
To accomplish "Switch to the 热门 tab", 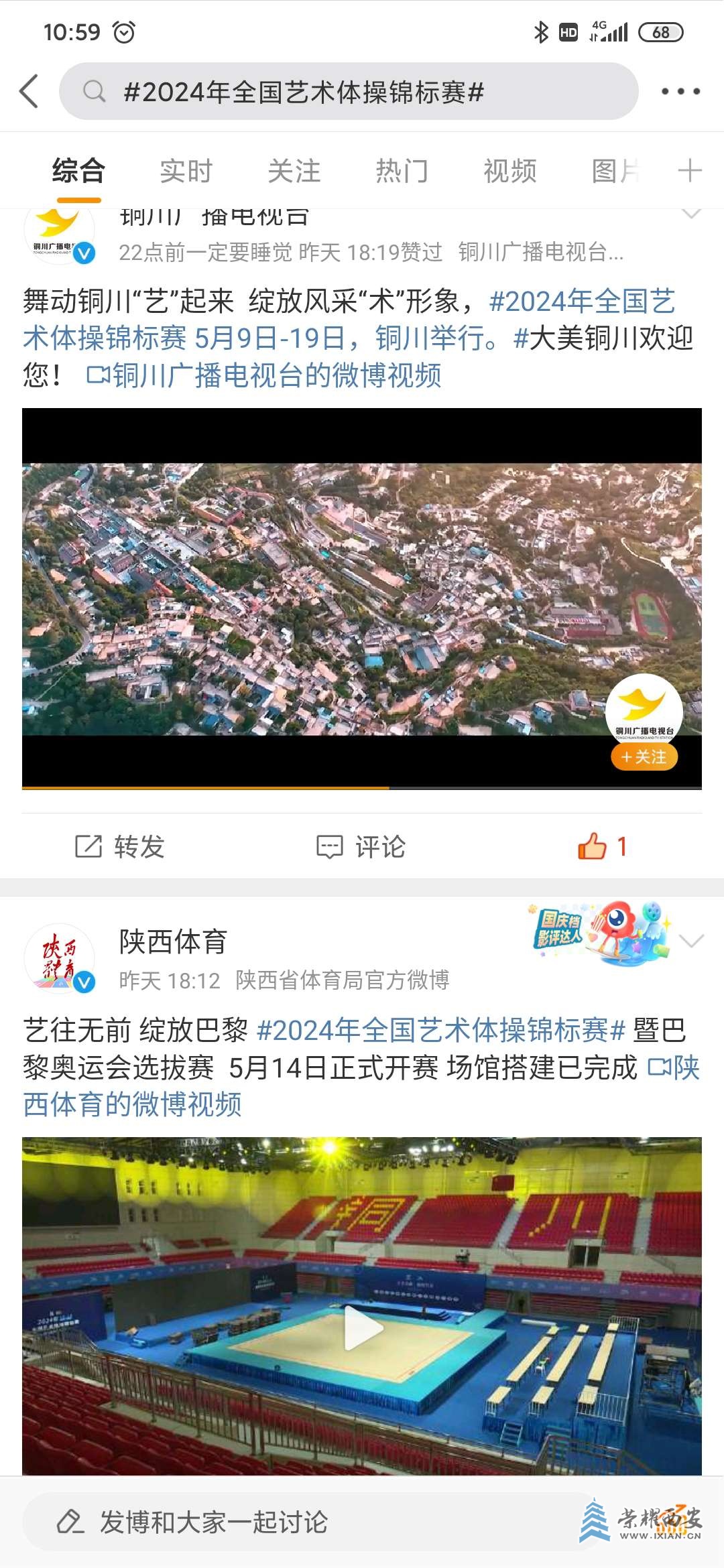I will [x=402, y=171].
